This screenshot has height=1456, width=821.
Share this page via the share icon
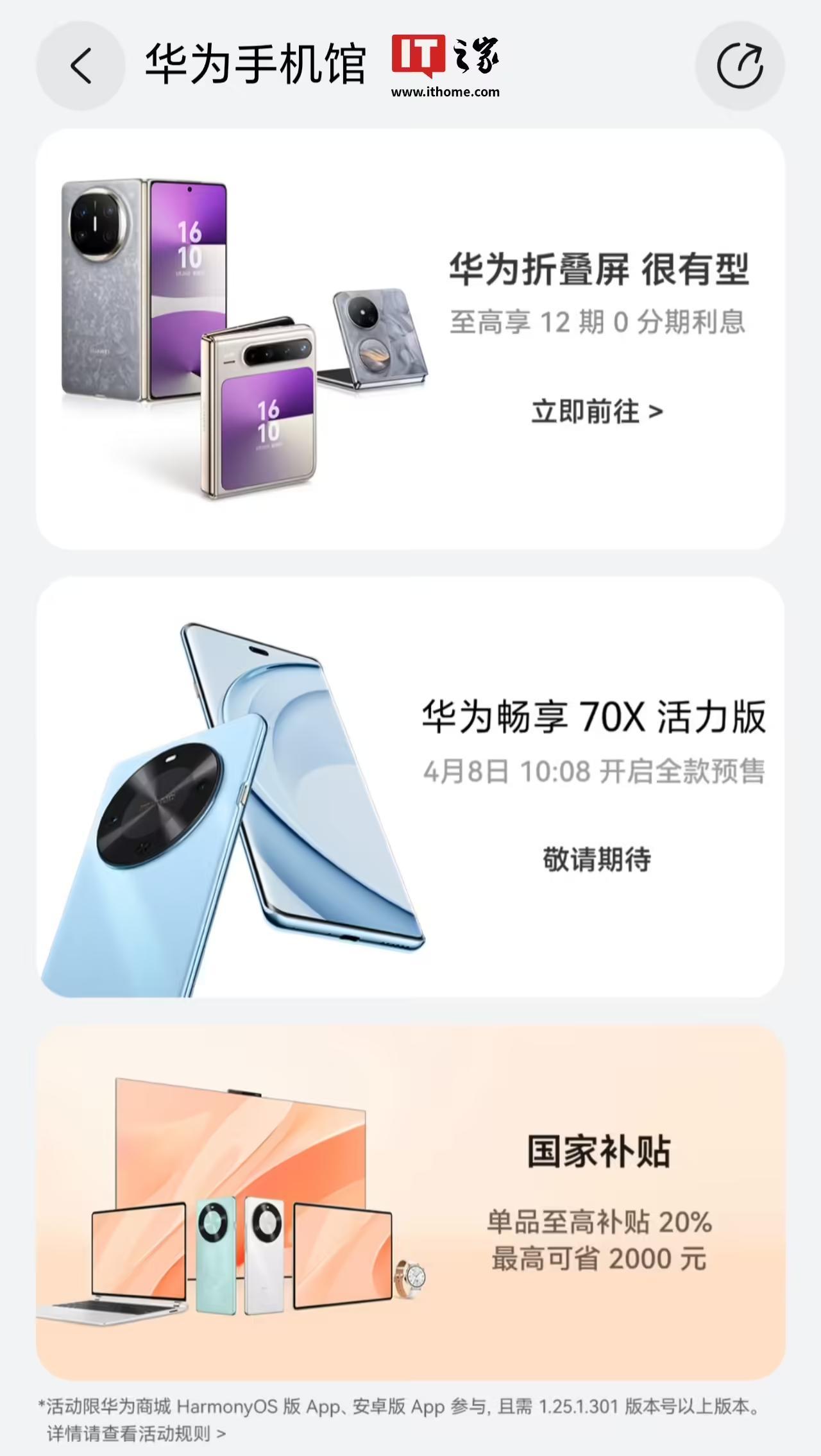point(740,66)
